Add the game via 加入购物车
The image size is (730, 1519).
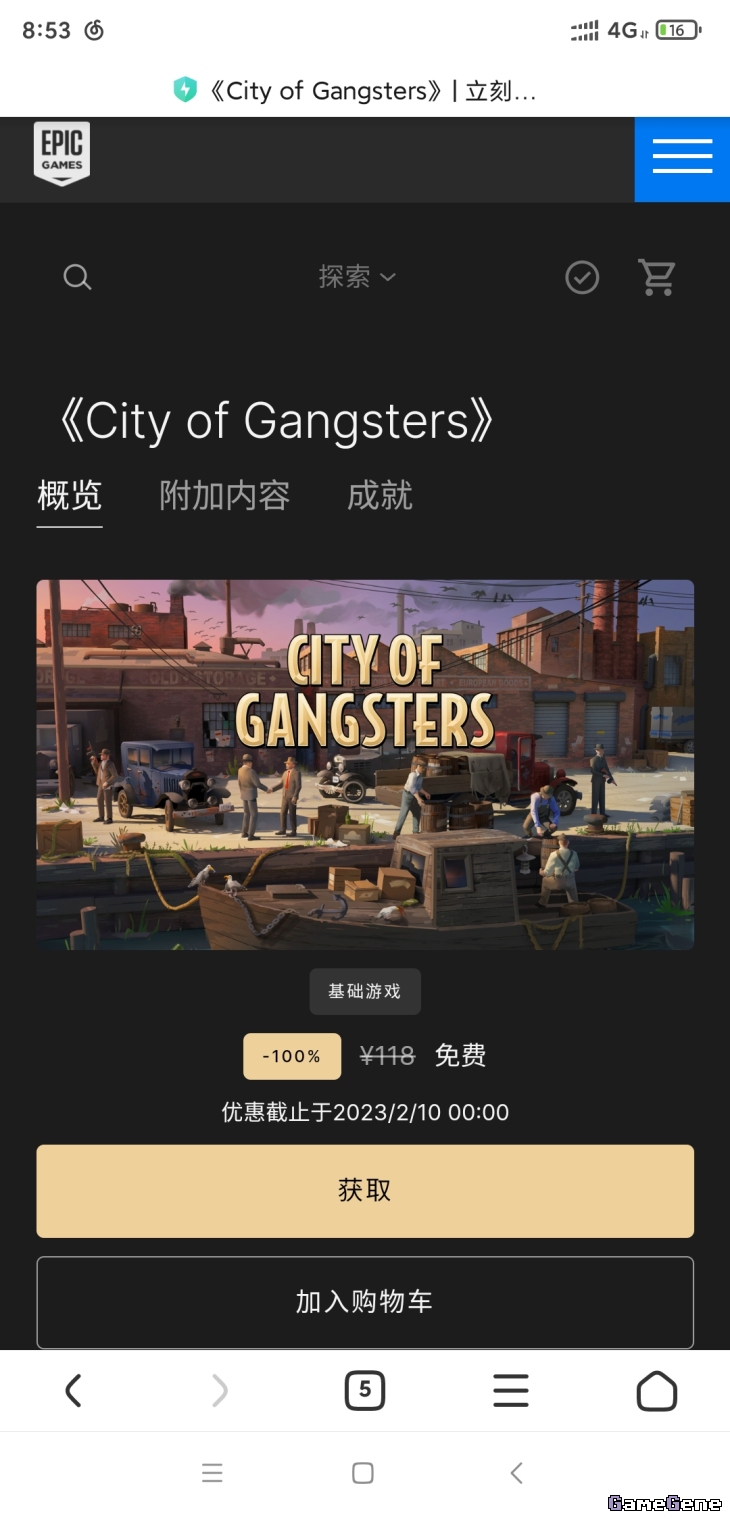click(x=365, y=1302)
